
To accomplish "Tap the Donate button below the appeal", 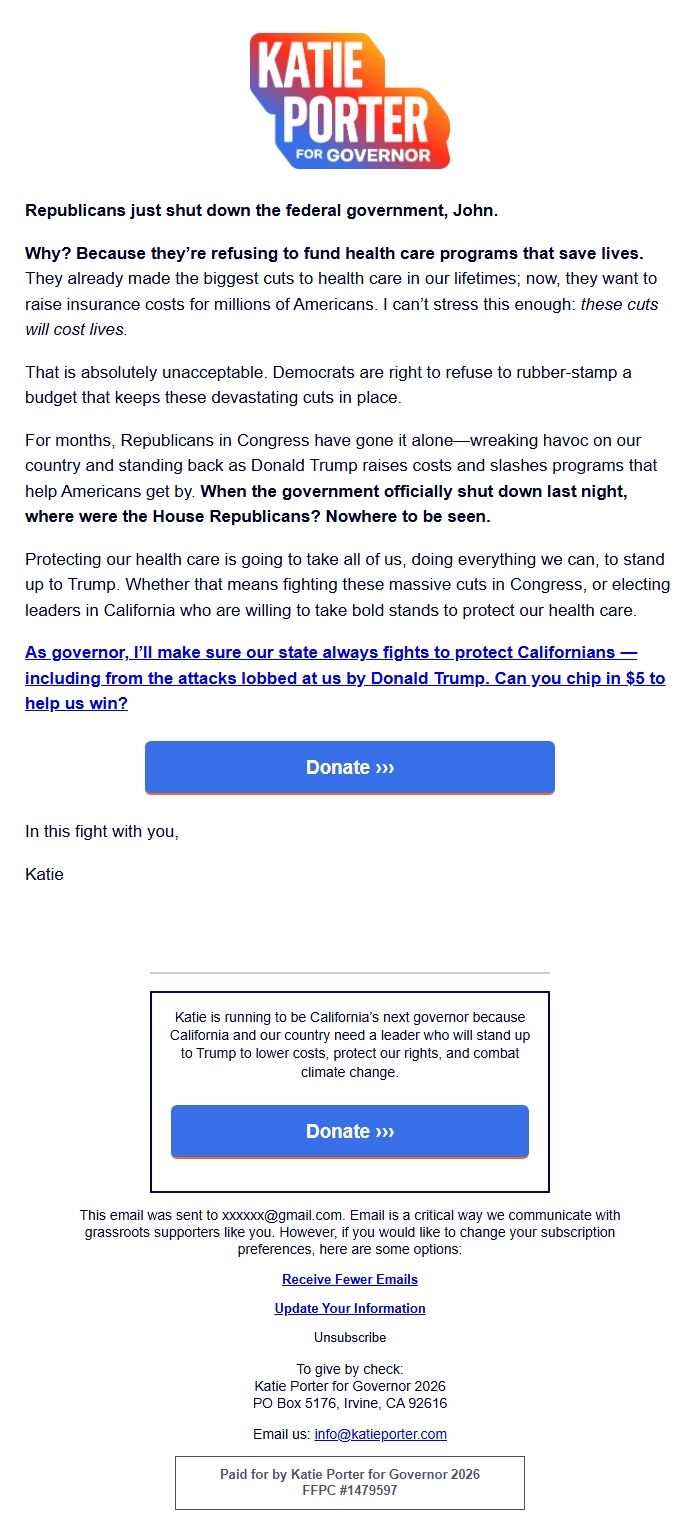I will pos(350,768).
